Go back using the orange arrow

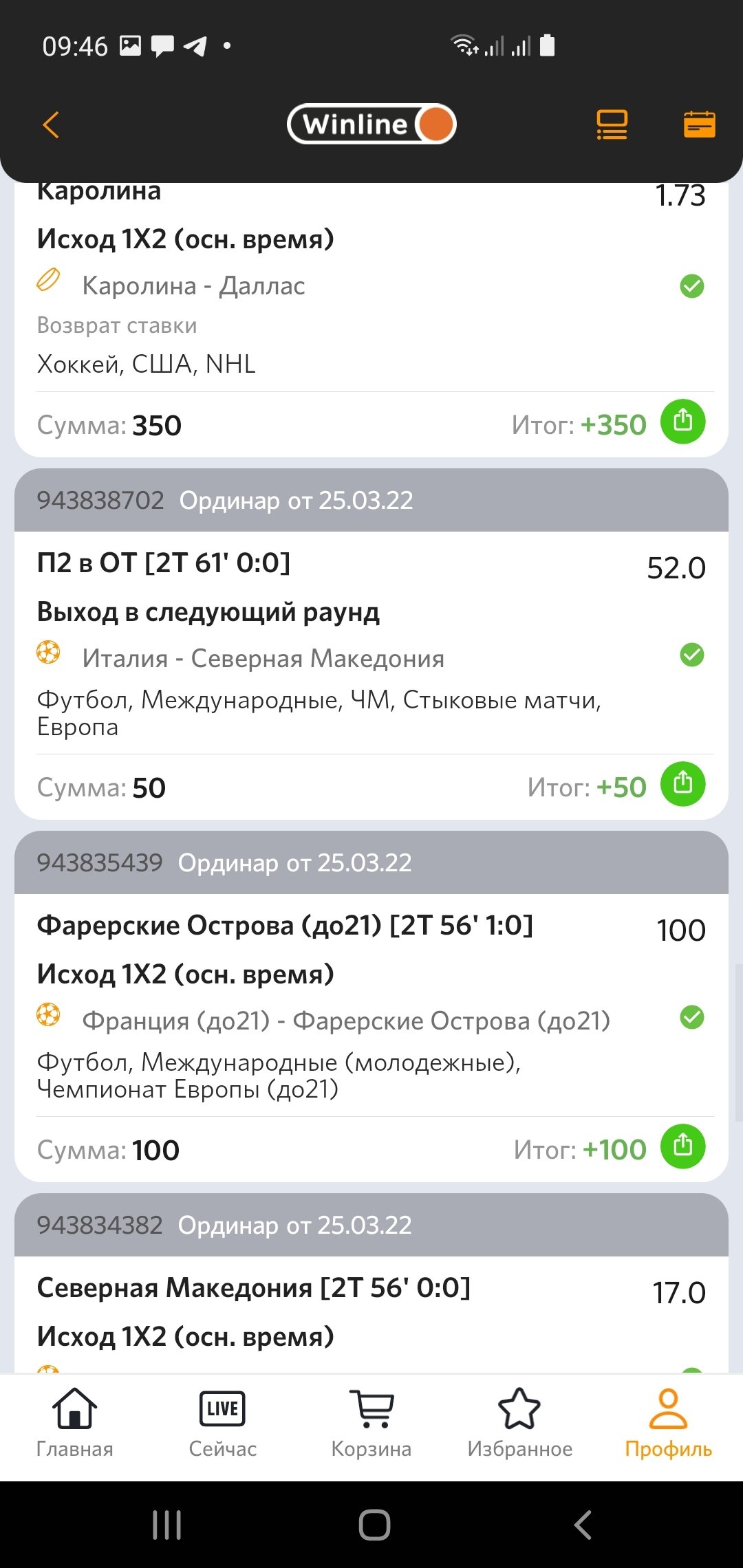(x=52, y=125)
